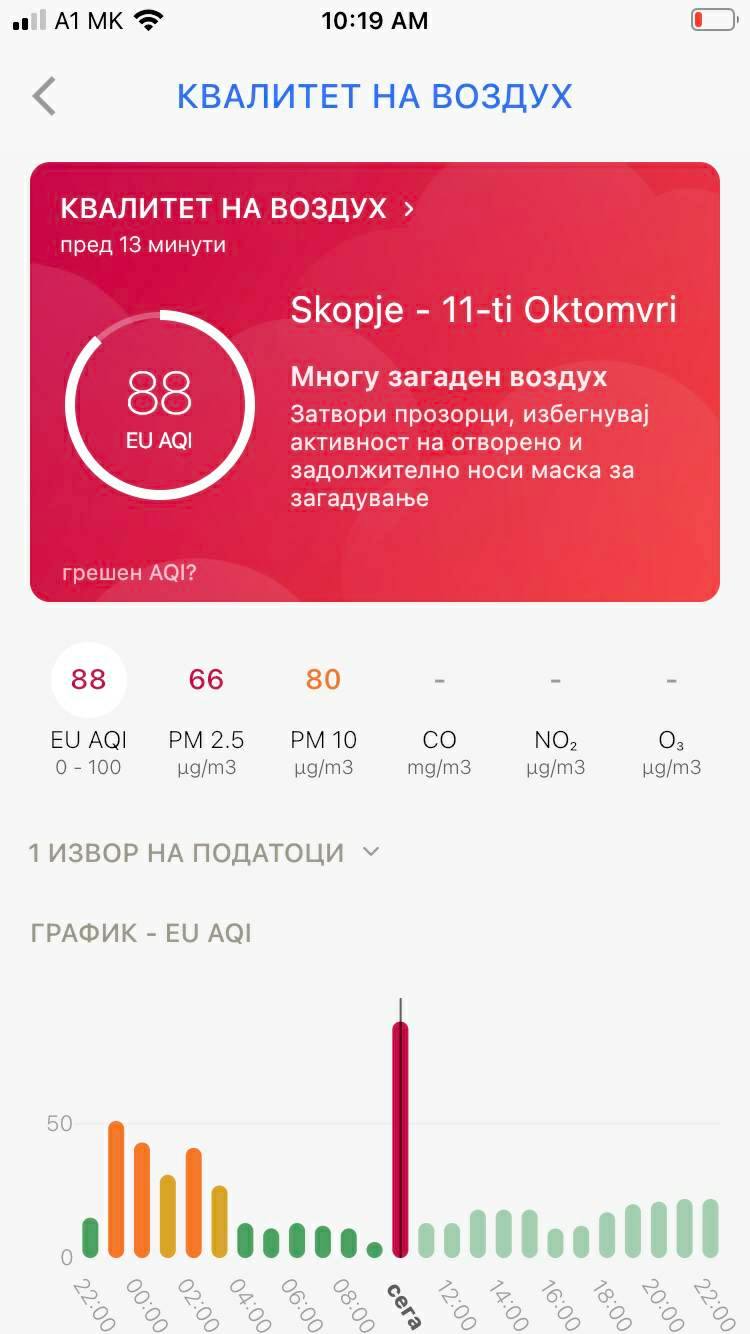750x1334 pixels.
Task: Select the O₃ pollutant tab
Action: point(671,710)
